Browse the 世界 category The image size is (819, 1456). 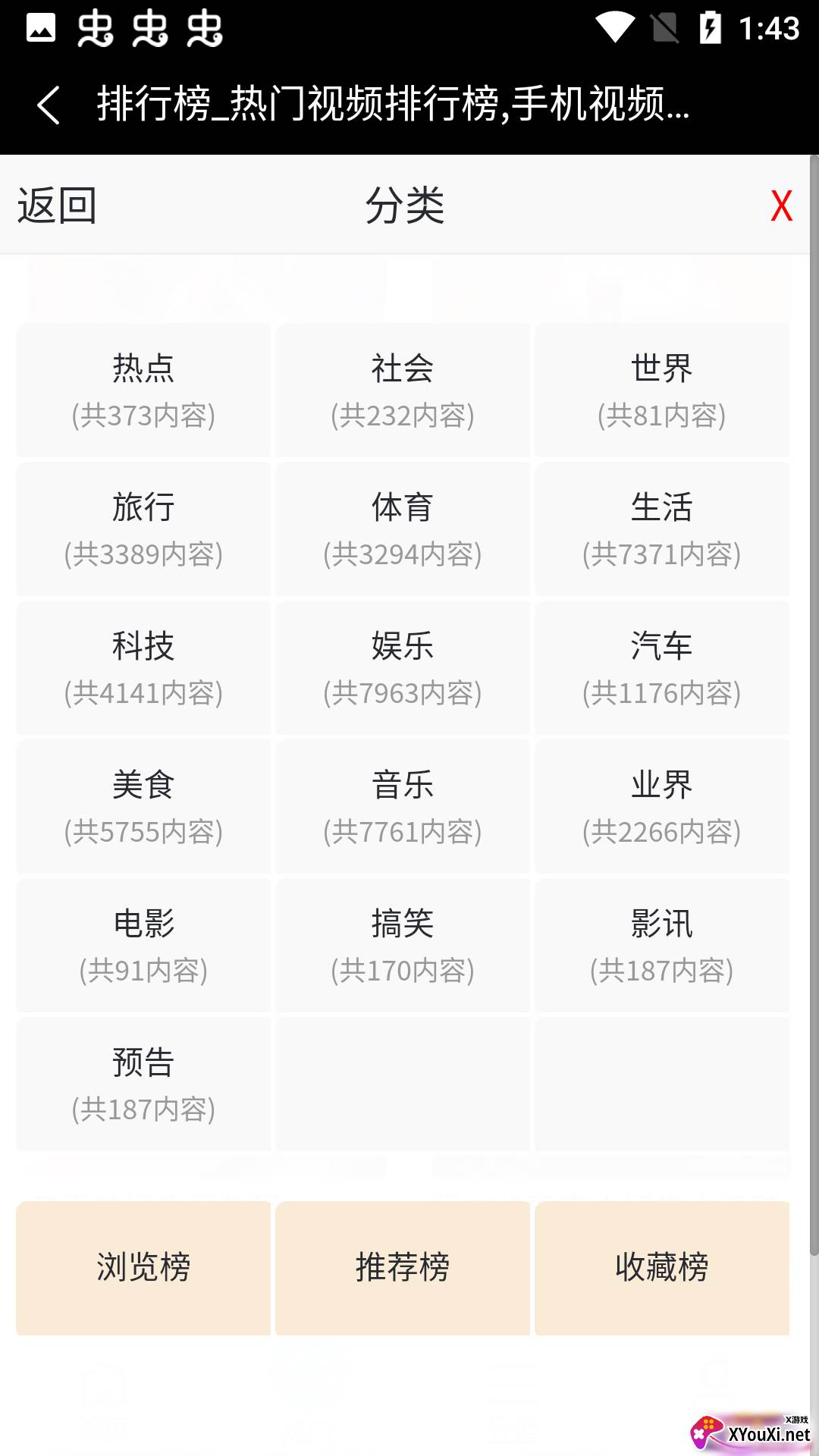[x=662, y=391]
